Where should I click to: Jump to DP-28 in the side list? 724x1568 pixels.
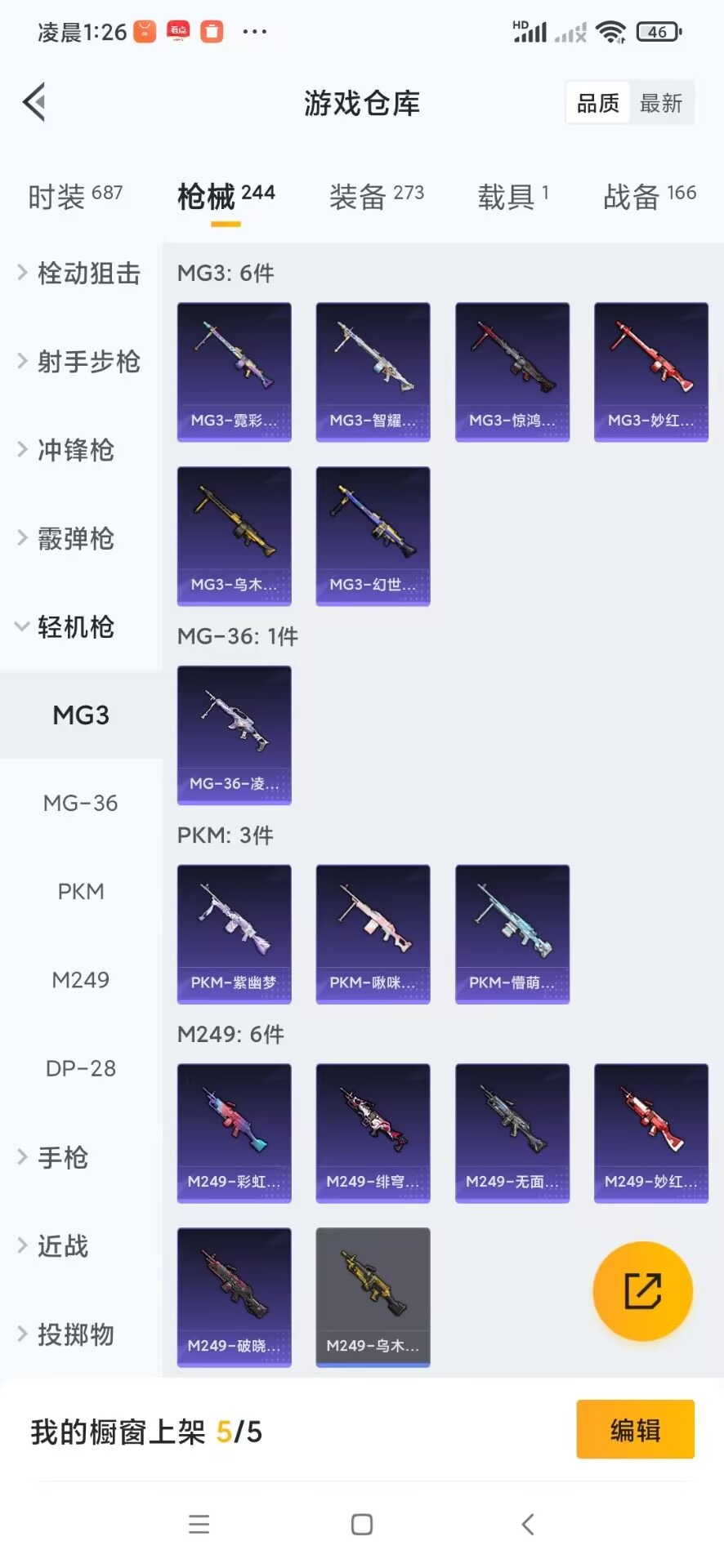point(81,1068)
